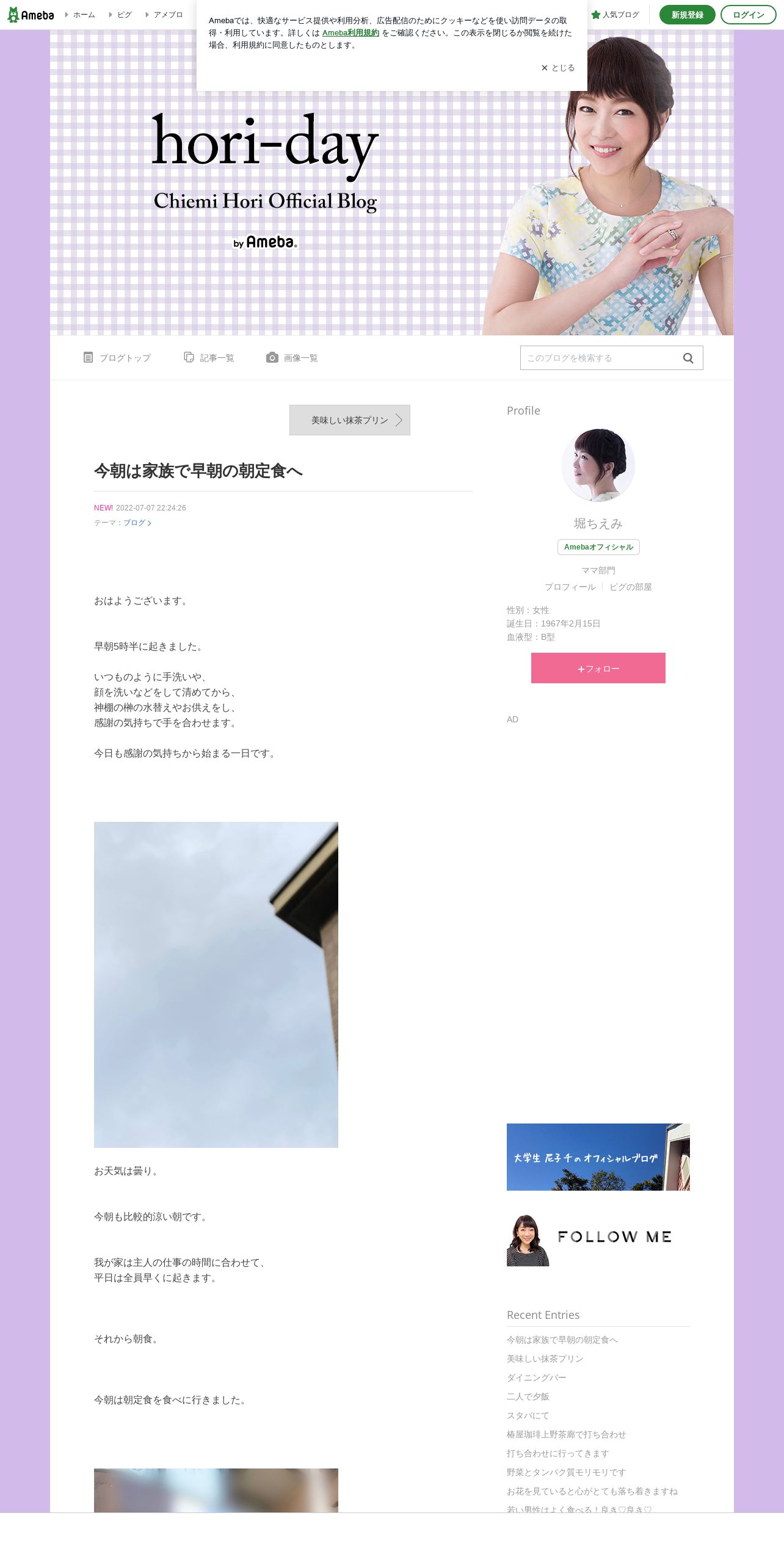The width and height of the screenshot is (784, 1568).
Task: Tap the search magnifier icon
Action: point(688,358)
